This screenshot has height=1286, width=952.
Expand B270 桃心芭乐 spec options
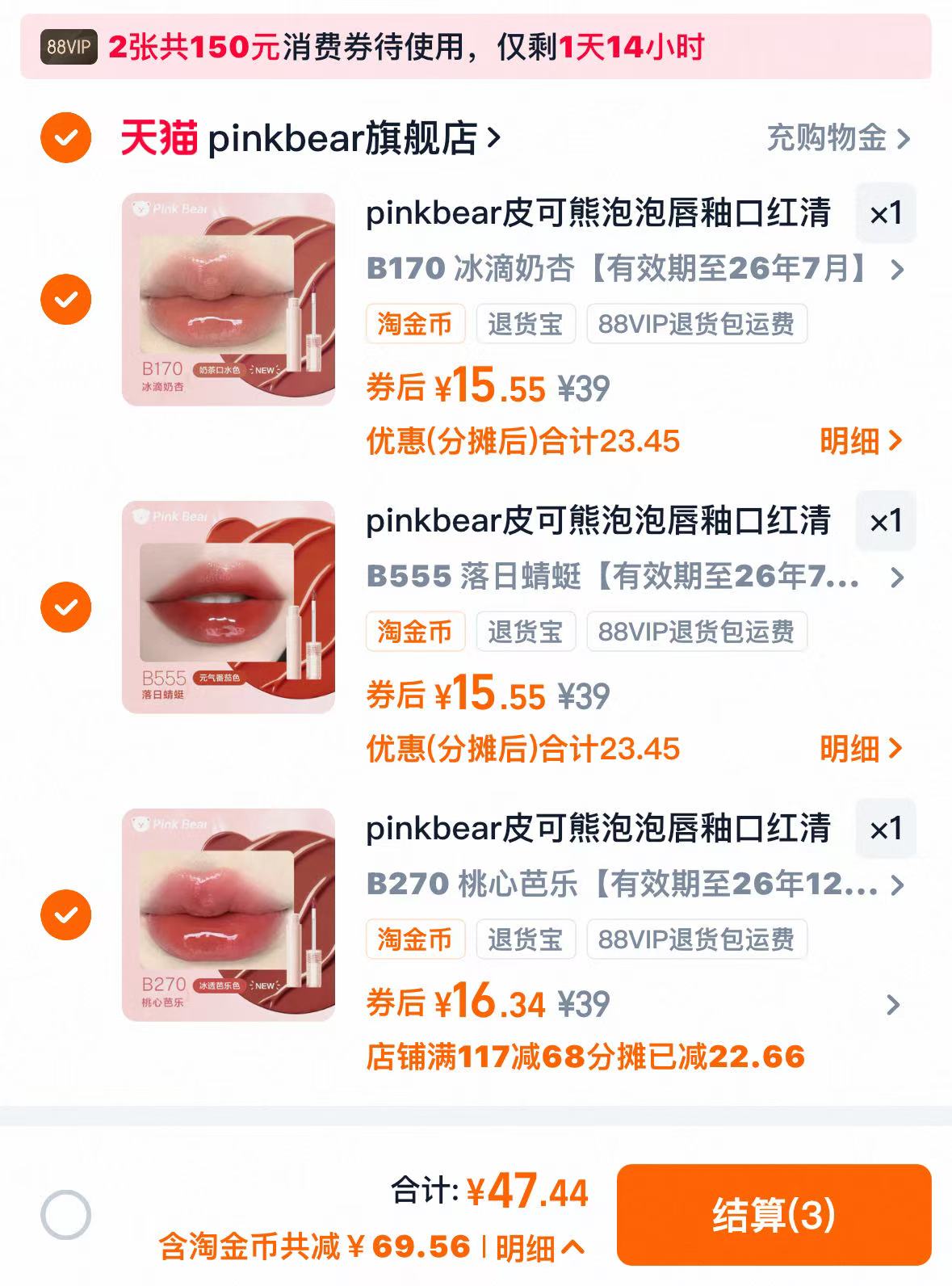[x=895, y=886]
